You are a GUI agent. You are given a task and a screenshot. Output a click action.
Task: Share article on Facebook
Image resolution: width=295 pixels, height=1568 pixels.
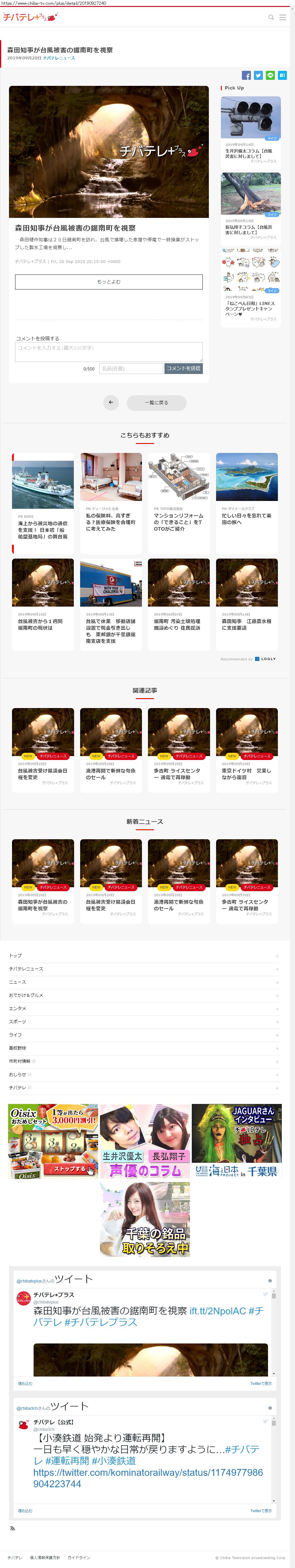[246, 75]
